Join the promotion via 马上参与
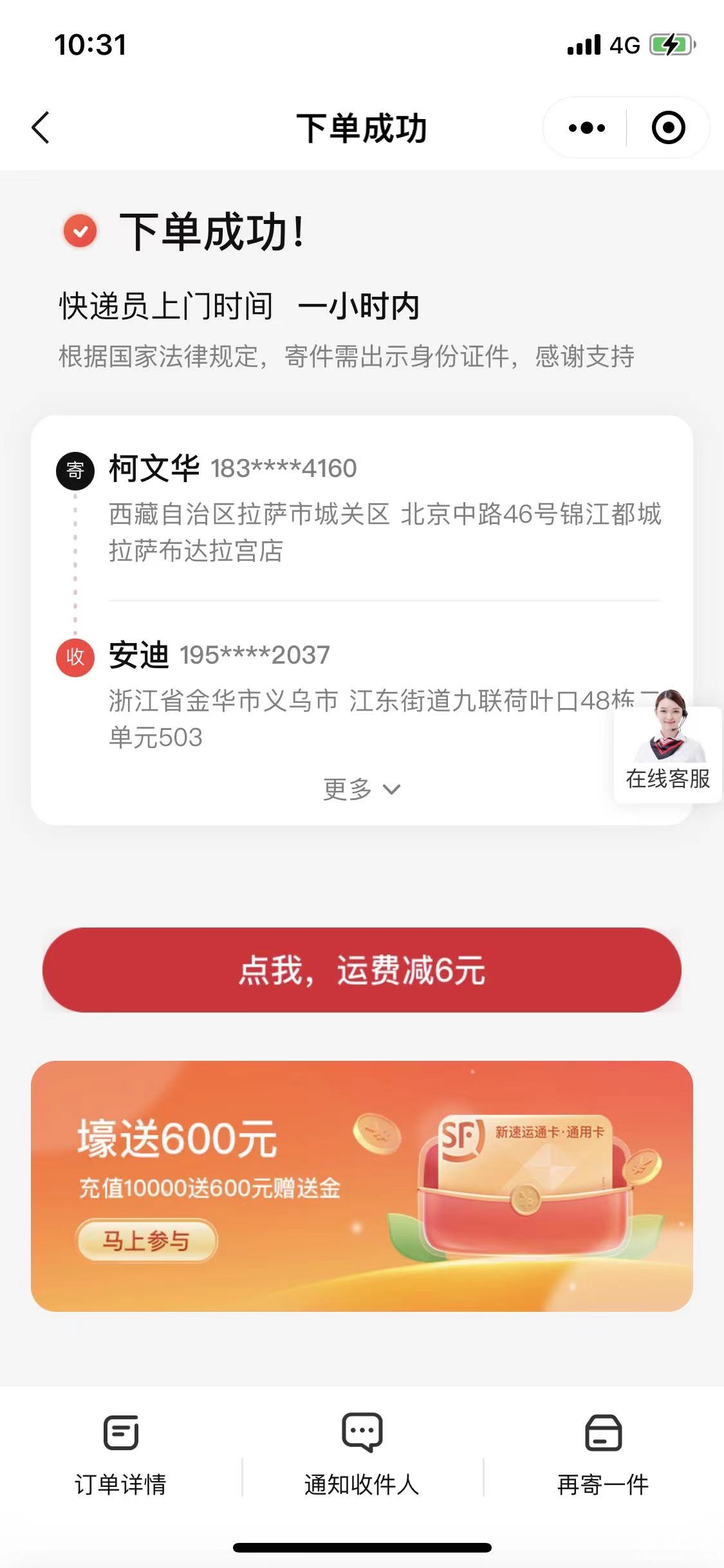 click(x=147, y=1240)
